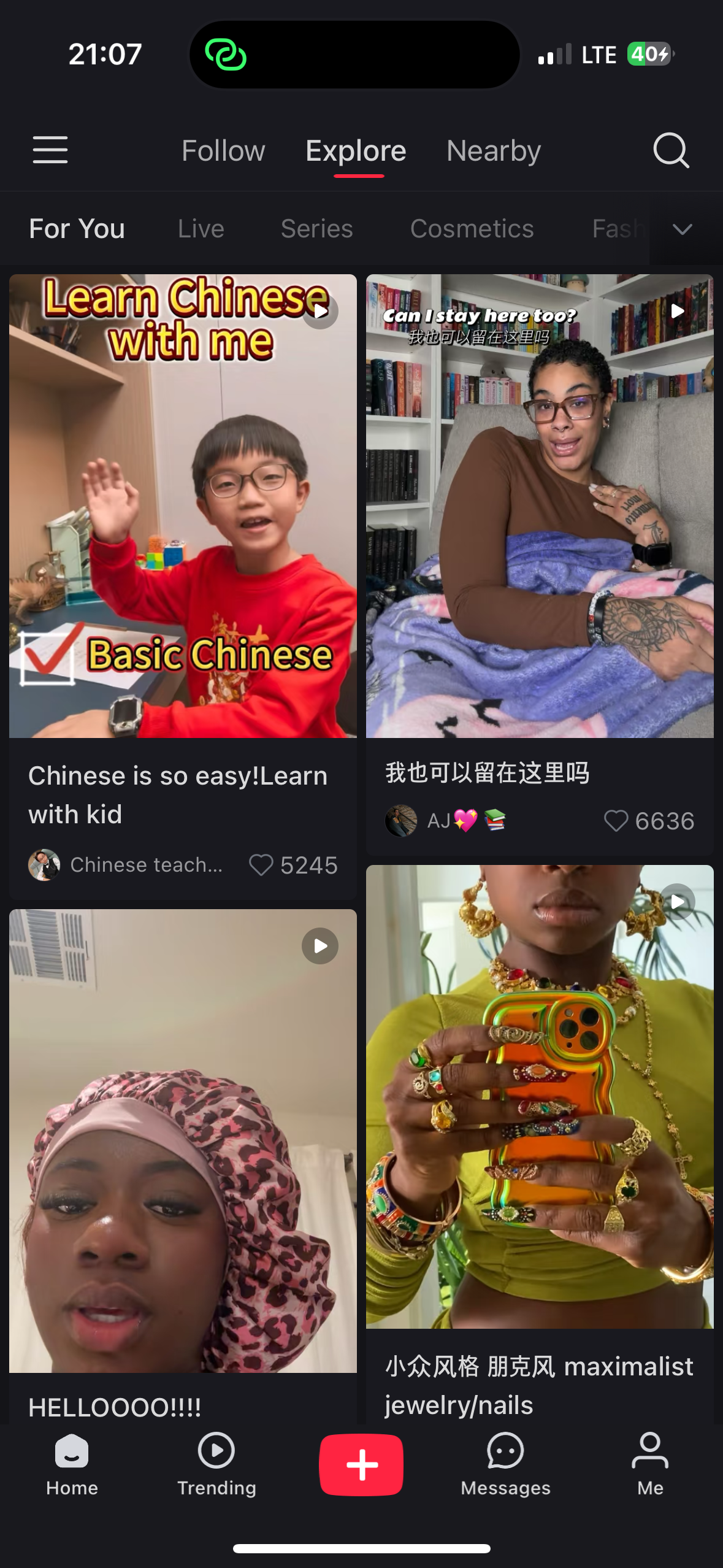Like AJ's post with 6636 likes

[616, 821]
